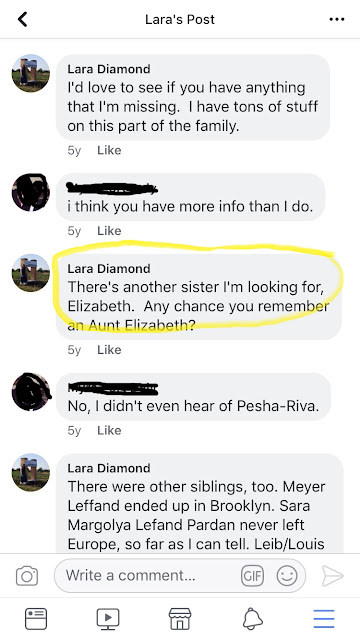Open the notifications bell tab
The image size is (360, 640).
pyautogui.click(x=252, y=619)
